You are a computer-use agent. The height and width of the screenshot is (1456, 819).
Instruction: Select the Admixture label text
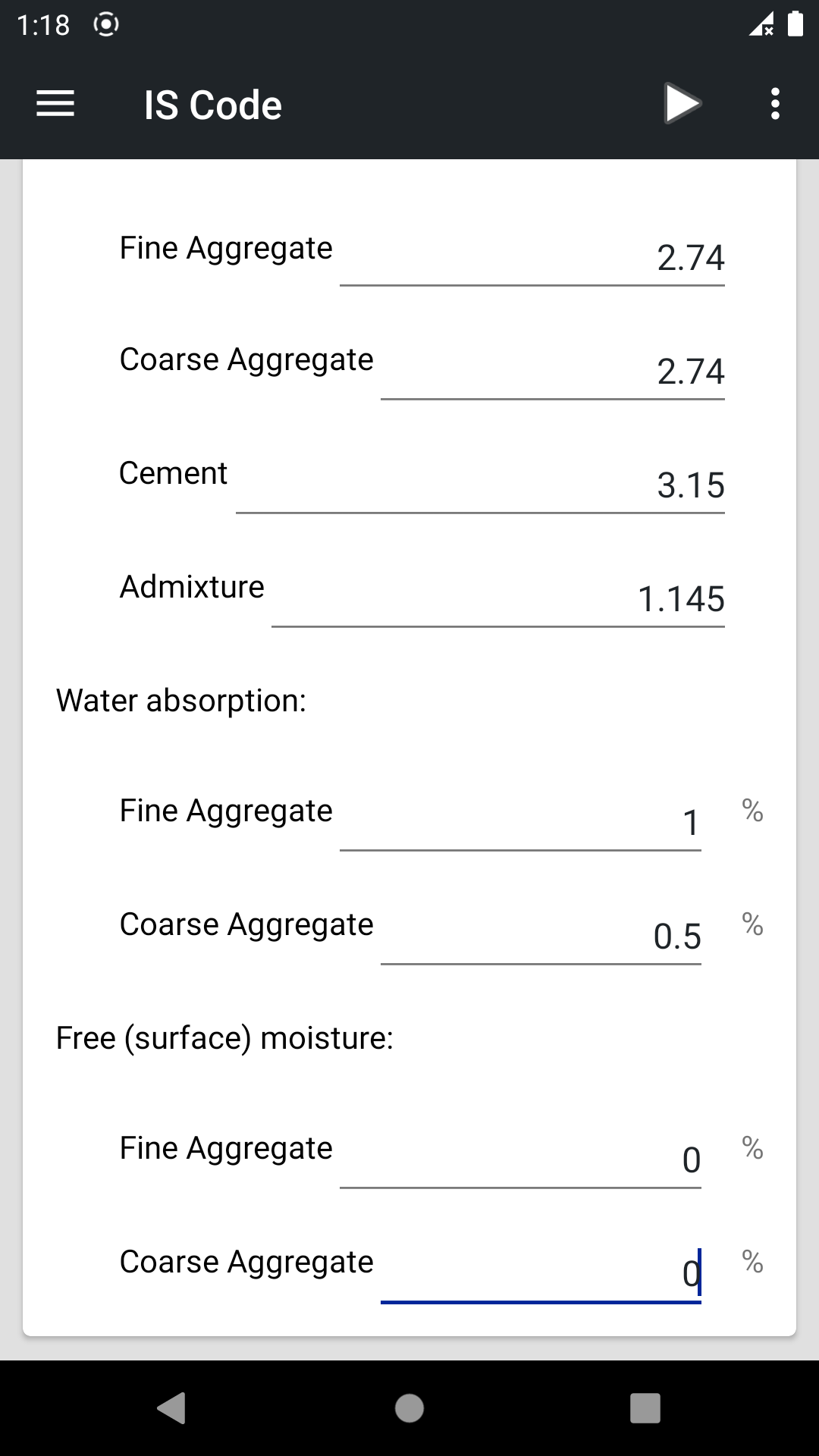click(x=191, y=585)
